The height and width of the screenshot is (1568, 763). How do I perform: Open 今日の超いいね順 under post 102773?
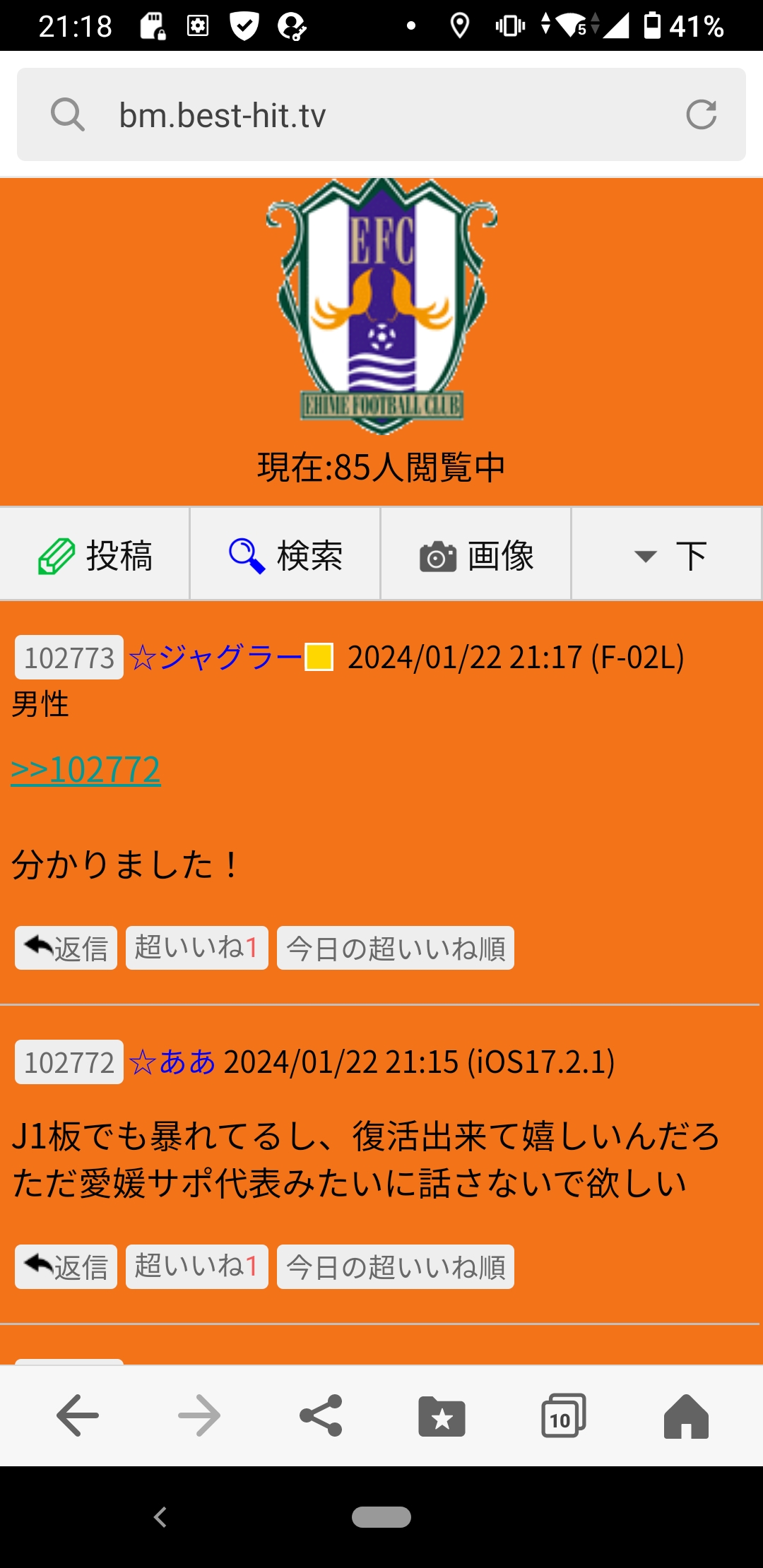(x=396, y=949)
